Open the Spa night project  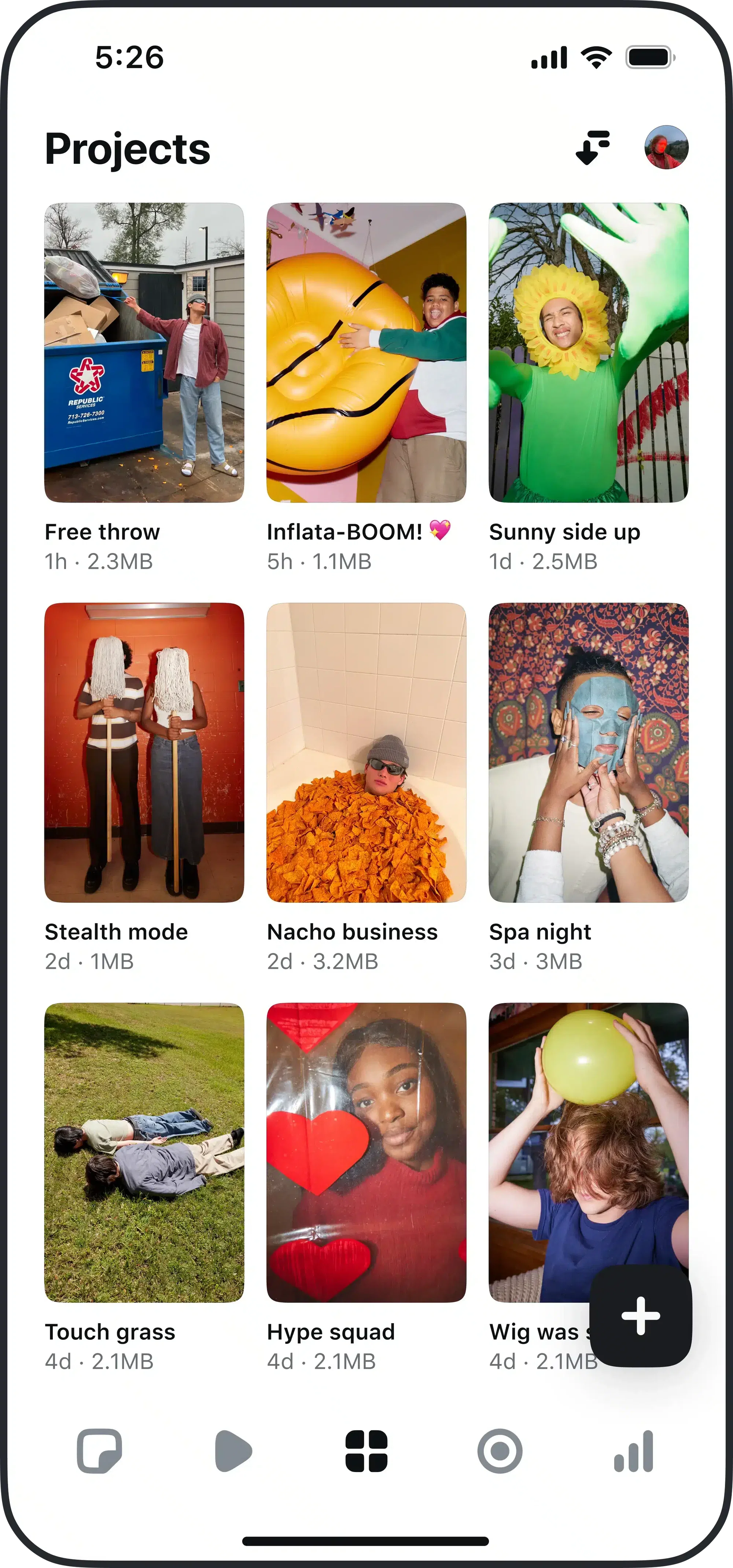(589, 752)
